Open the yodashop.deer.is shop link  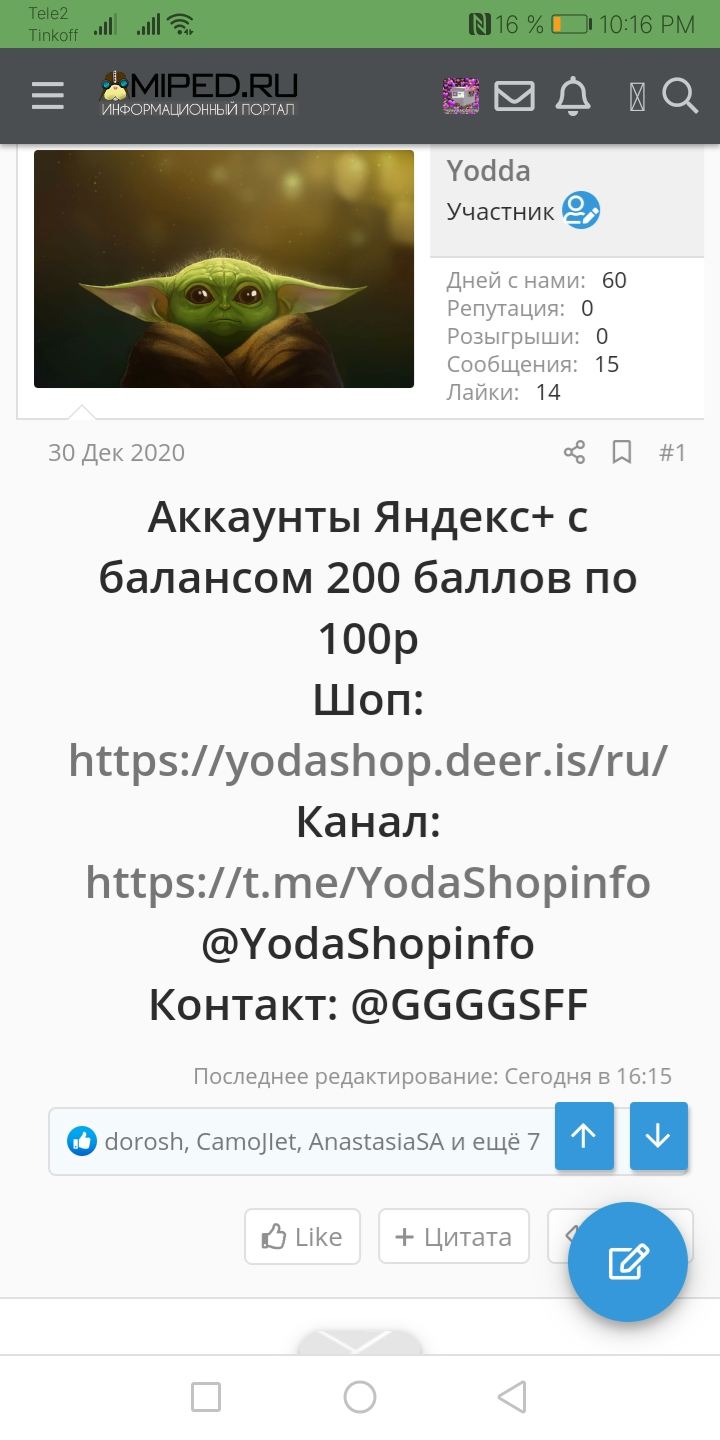[x=368, y=760]
